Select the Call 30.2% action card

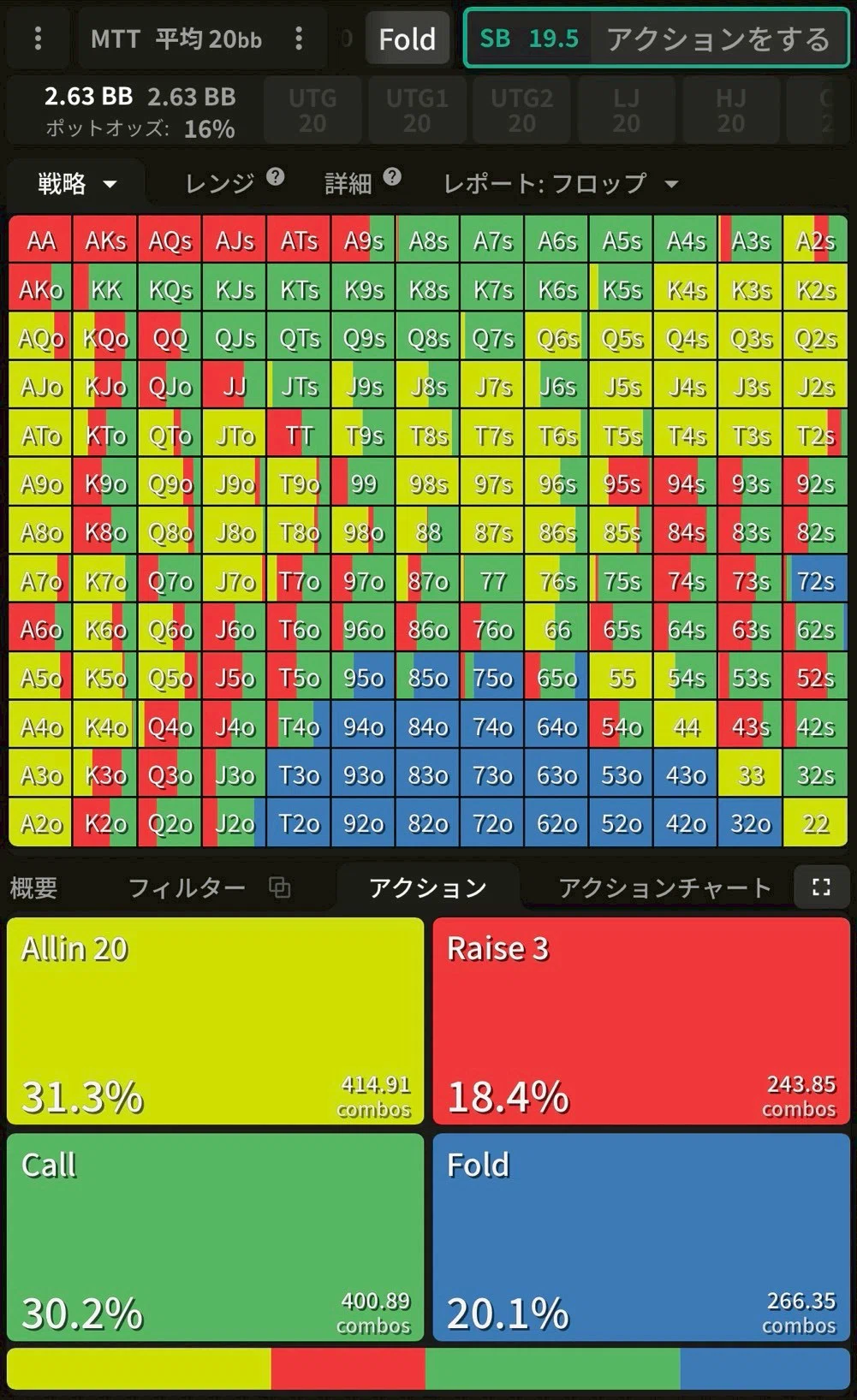(215, 1237)
